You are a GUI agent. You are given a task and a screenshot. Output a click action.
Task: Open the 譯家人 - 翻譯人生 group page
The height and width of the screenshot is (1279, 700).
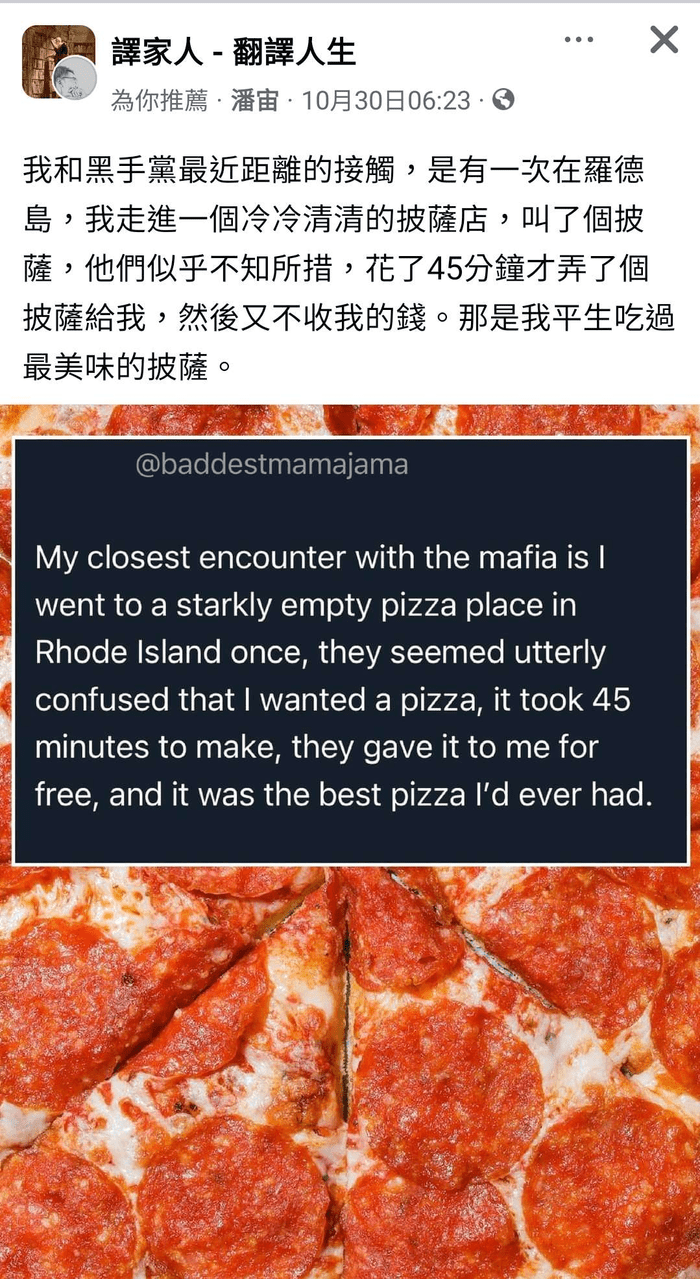coord(233,52)
